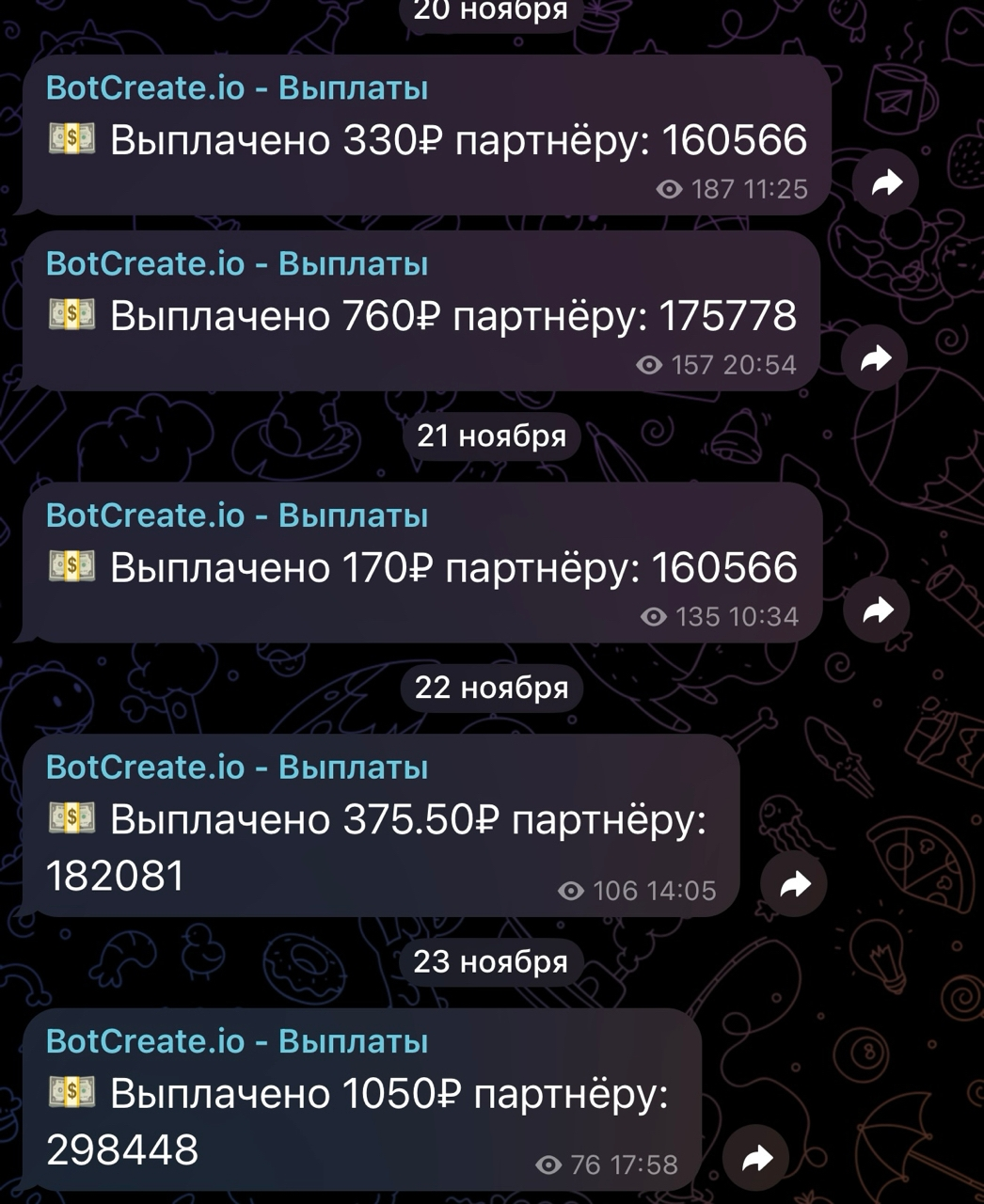Forward the 1050₽ payout message
Screen dimensions: 984x1204
click(x=757, y=1159)
